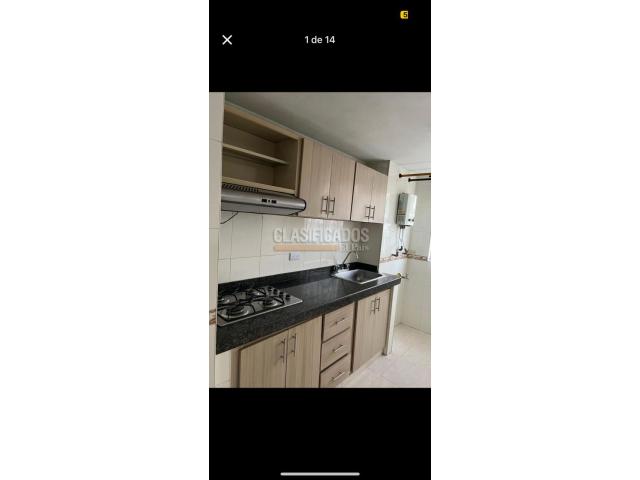Close the photo viewer
640x480 pixels.
pyautogui.click(x=227, y=40)
